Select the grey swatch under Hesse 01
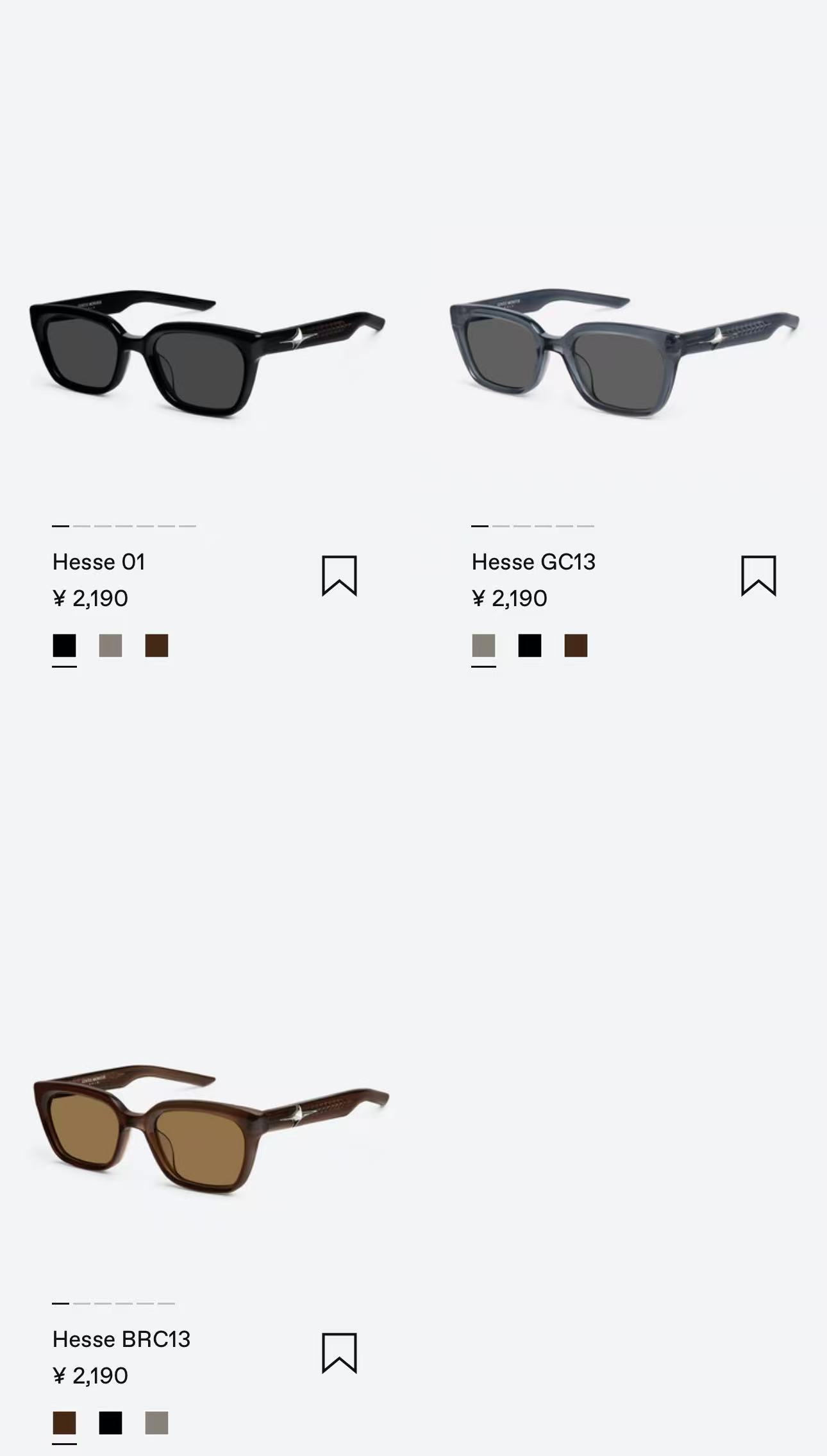This screenshot has width=827, height=1456. pyautogui.click(x=110, y=645)
